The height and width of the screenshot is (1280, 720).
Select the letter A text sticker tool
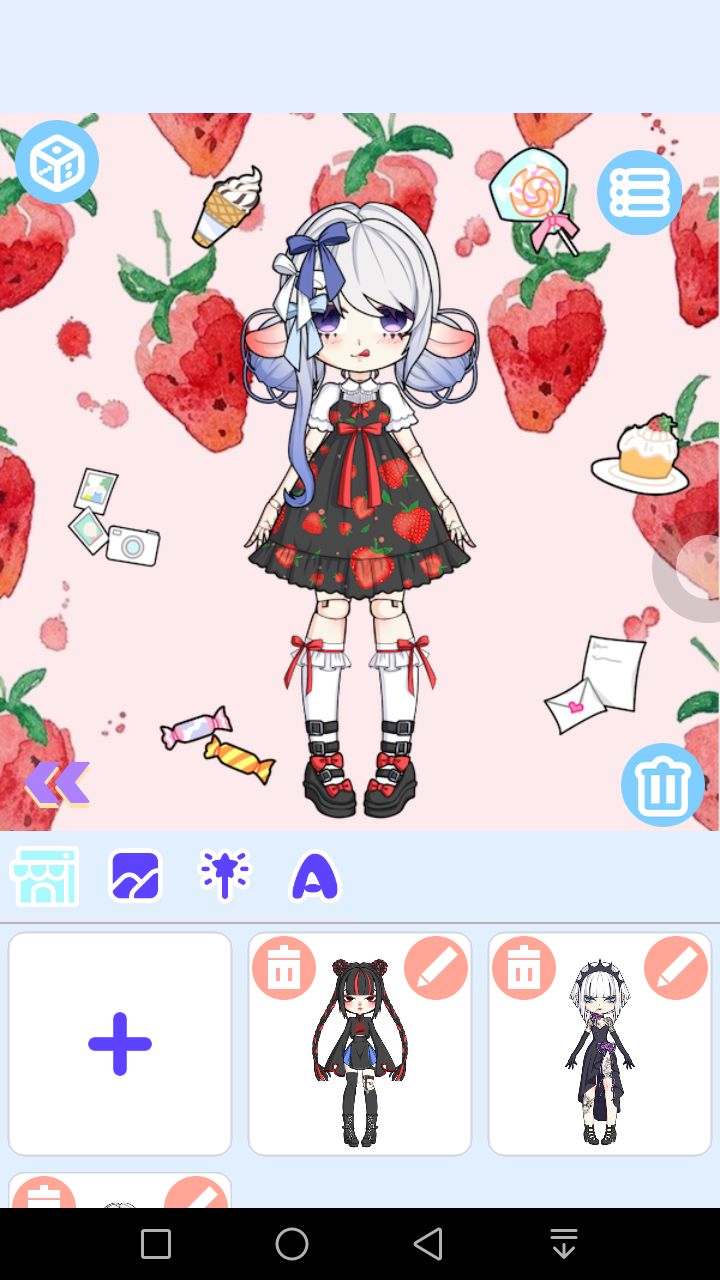tap(314, 876)
